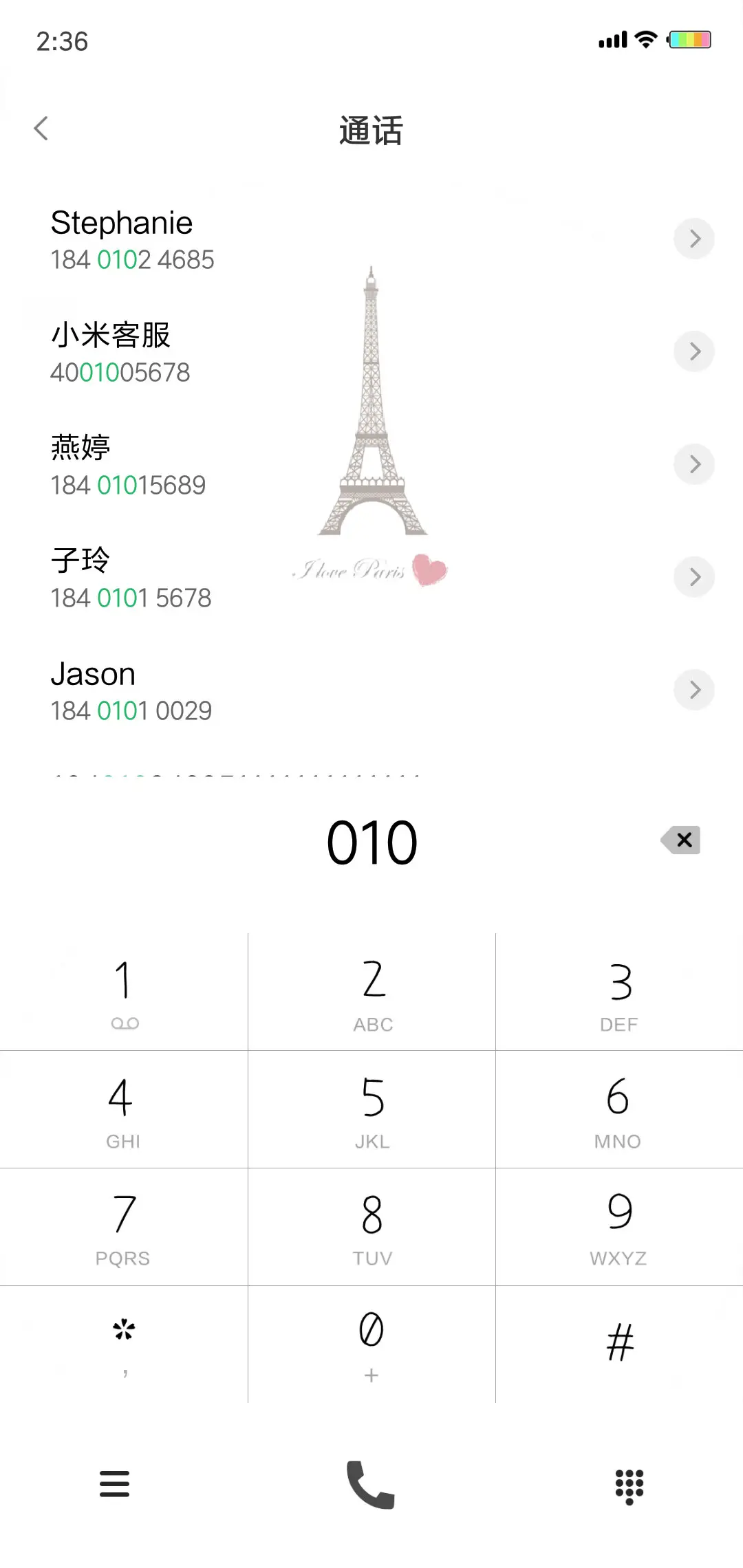Open details chevron beside 子玲

[694, 577]
